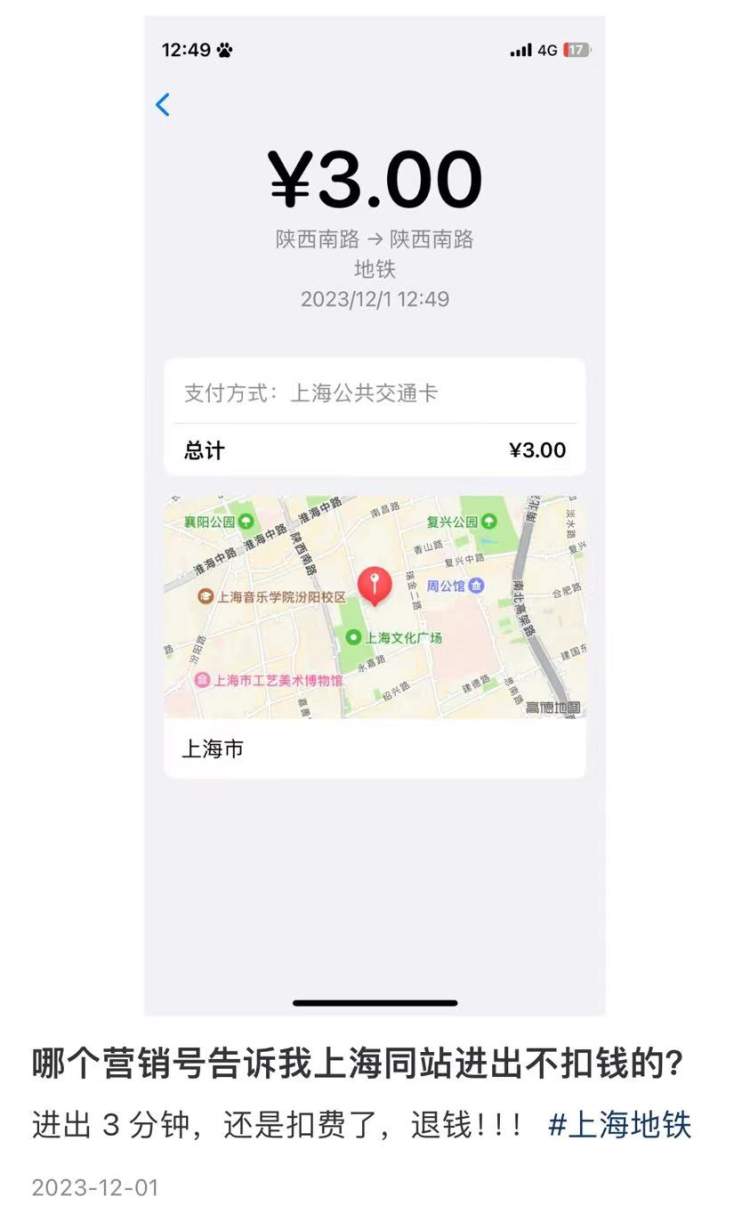View the post's ¥3.00 receipt image
750x1222 pixels.
(x=375, y=515)
